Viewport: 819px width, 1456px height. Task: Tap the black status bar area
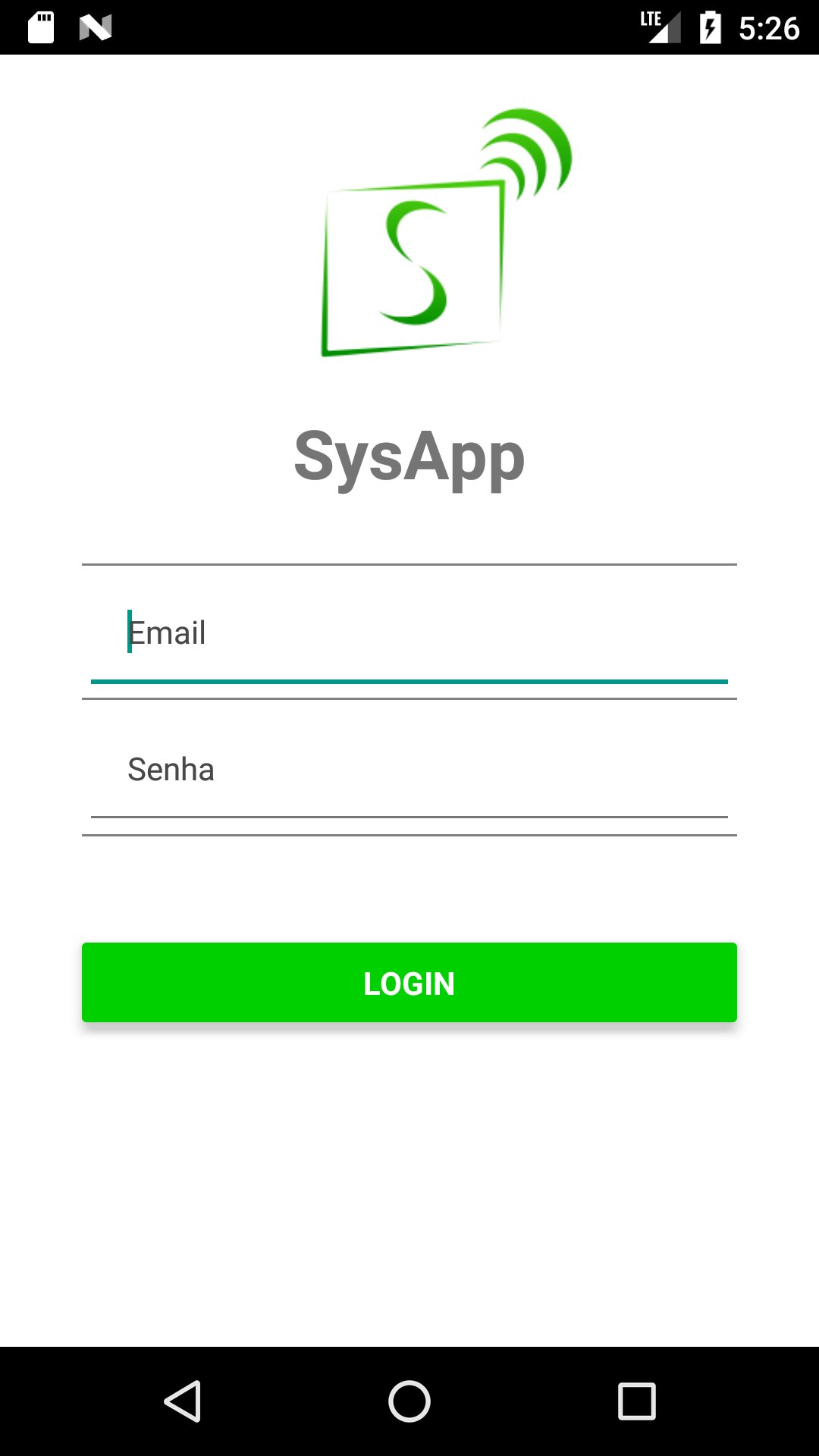tap(379, 28)
